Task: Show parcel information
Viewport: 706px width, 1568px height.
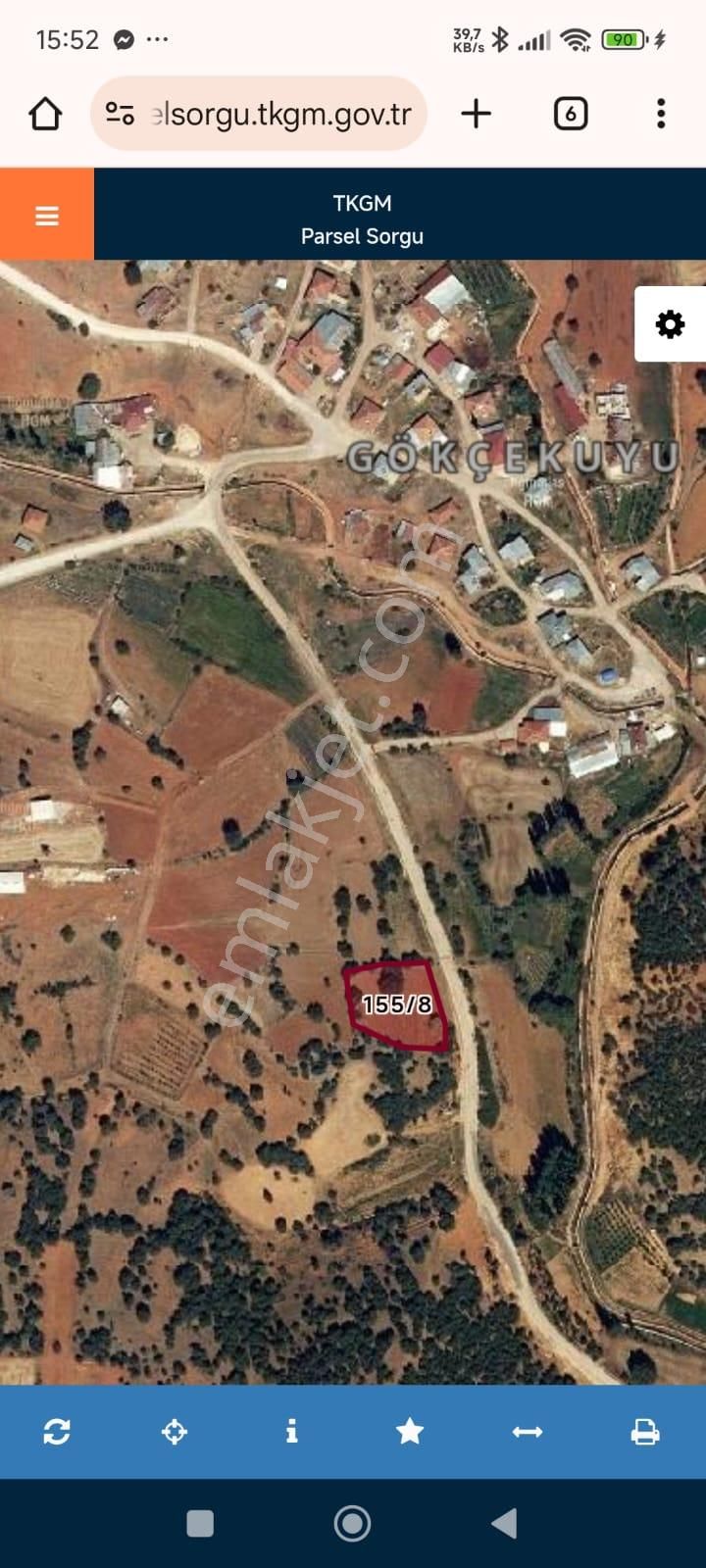Action: (x=291, y=1432)
